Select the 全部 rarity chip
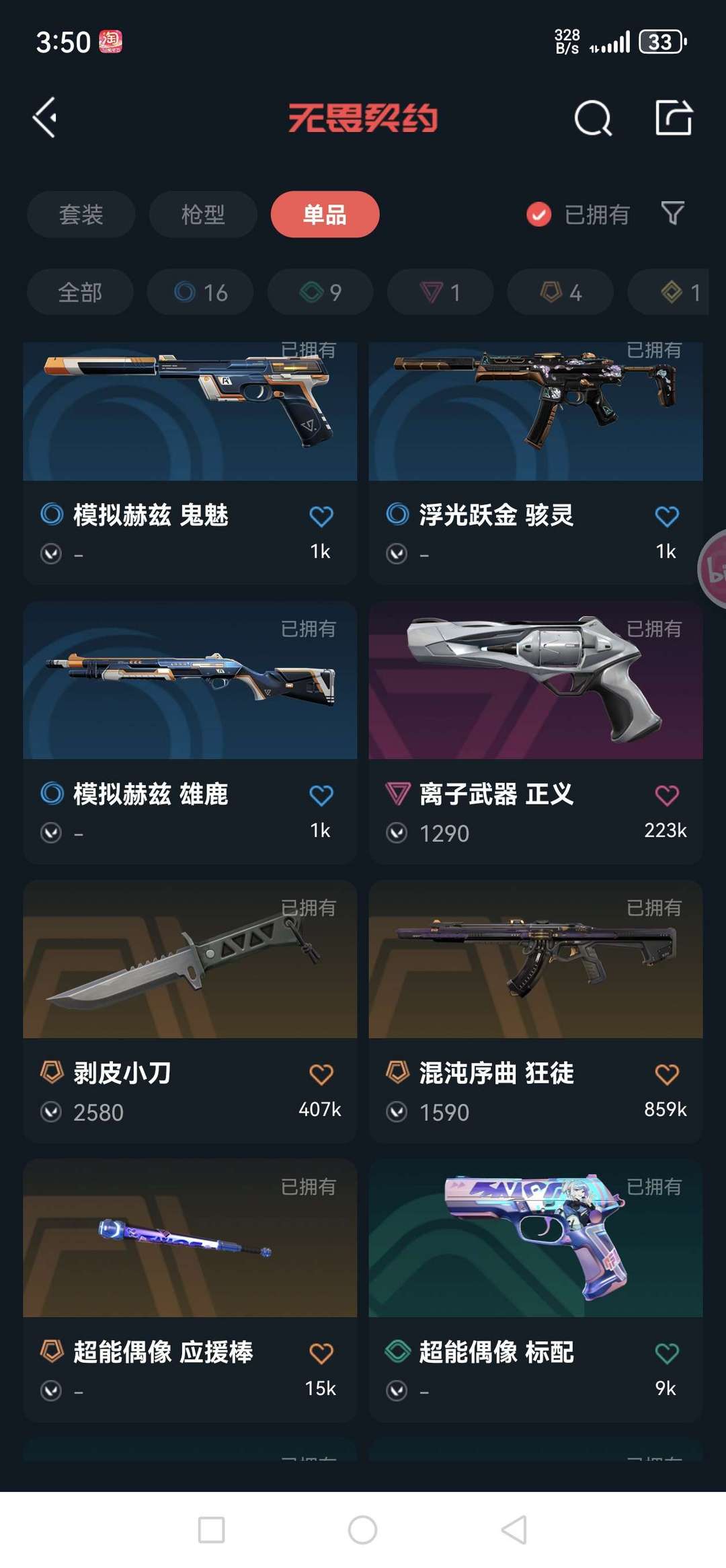Screen dimensions: 726x1568 click(x=80, y=292)
